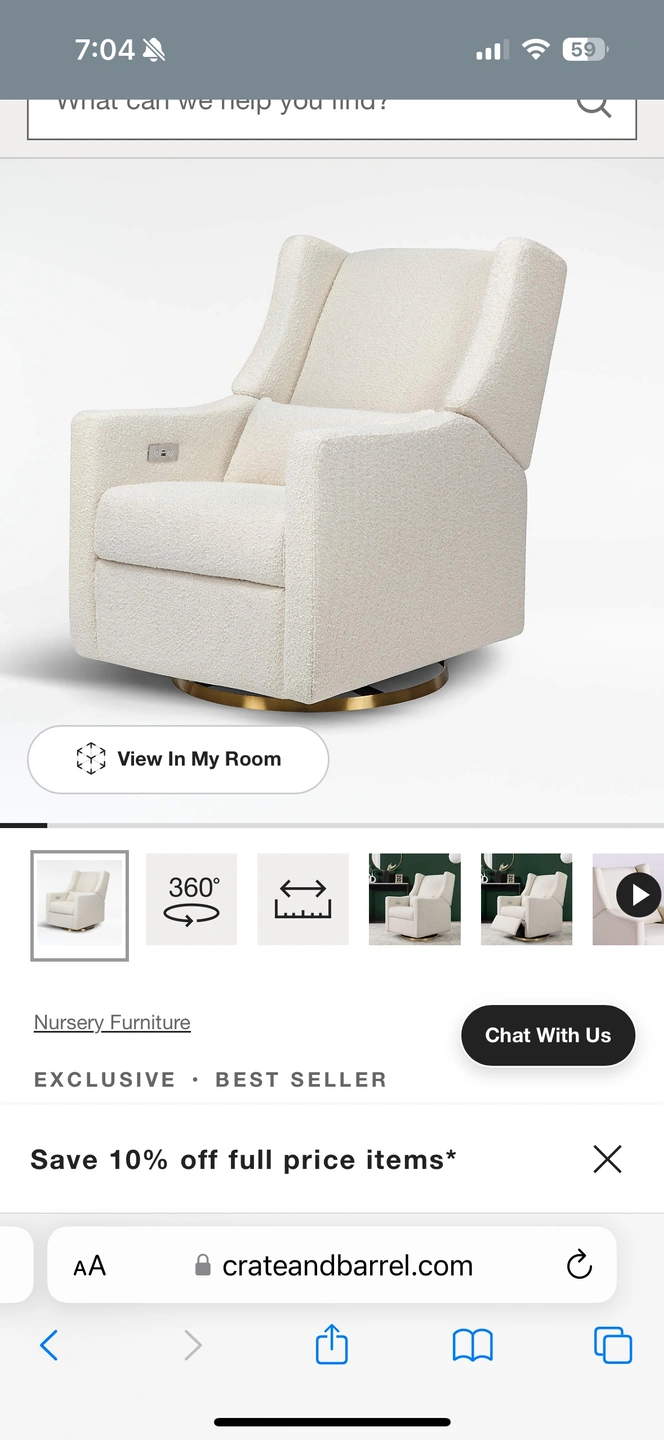
Task: Start a chat with Chat With Us
Action: tap(548, 1035)
